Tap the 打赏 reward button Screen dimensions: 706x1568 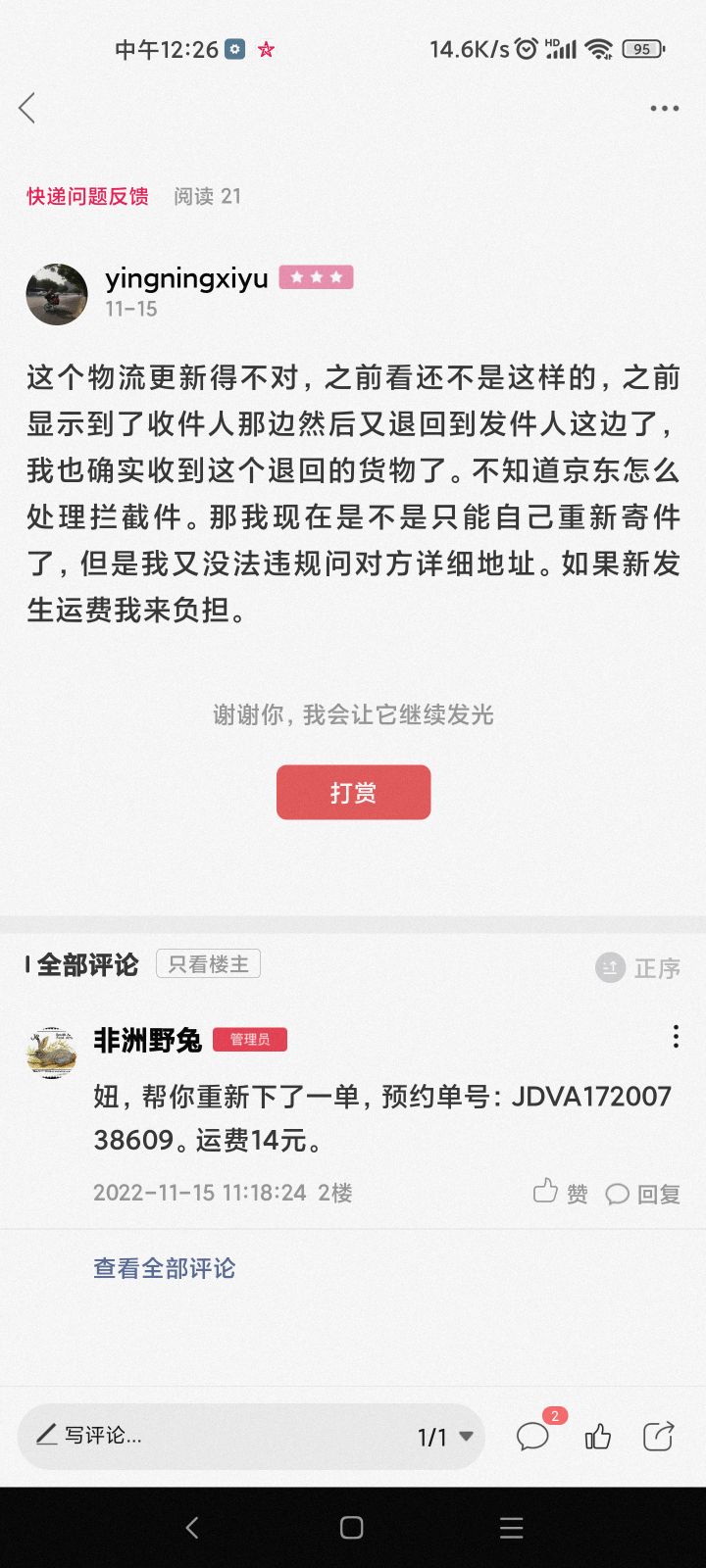353,792
